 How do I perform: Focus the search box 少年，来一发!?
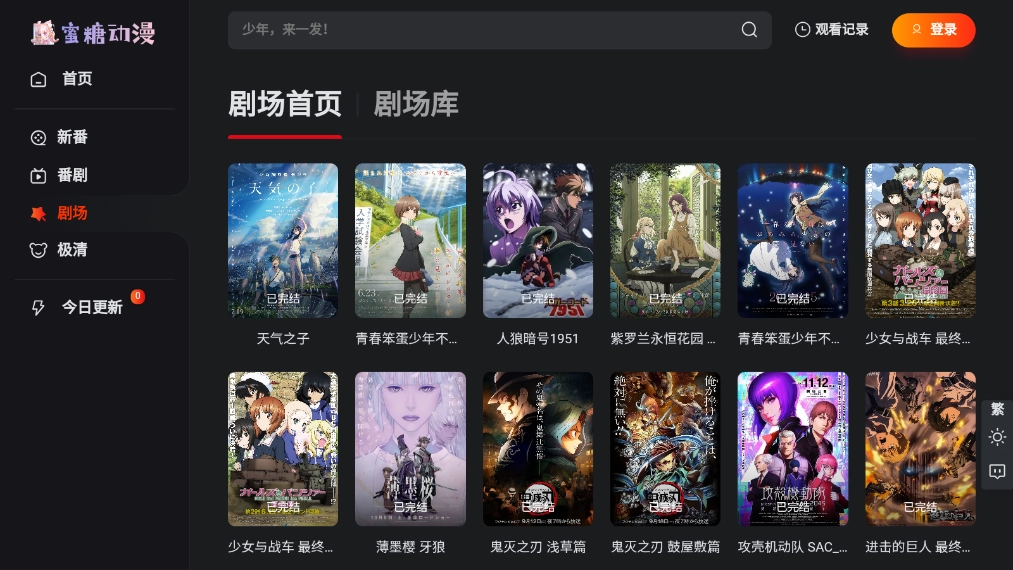480,30
